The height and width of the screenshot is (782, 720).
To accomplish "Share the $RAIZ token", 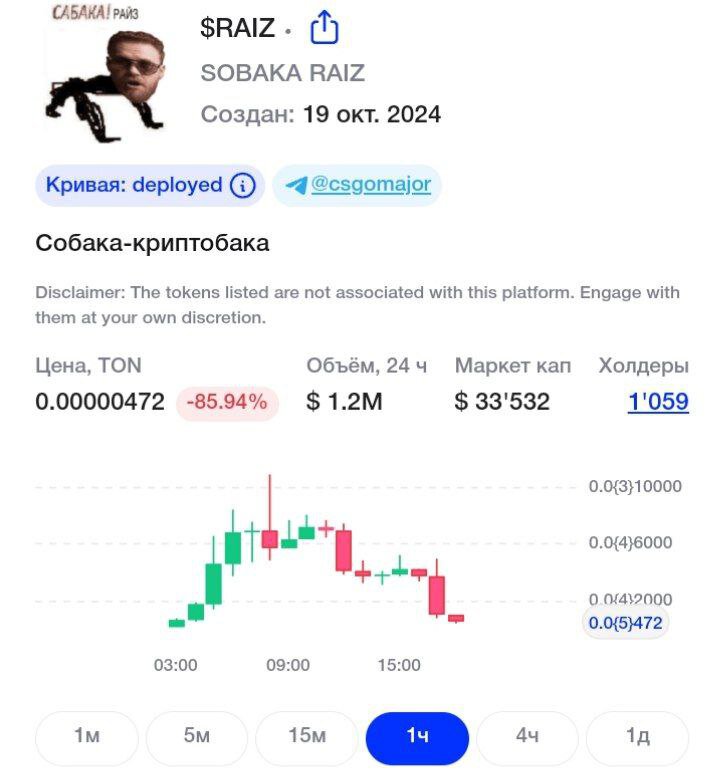I will click(x=325, y=28).
